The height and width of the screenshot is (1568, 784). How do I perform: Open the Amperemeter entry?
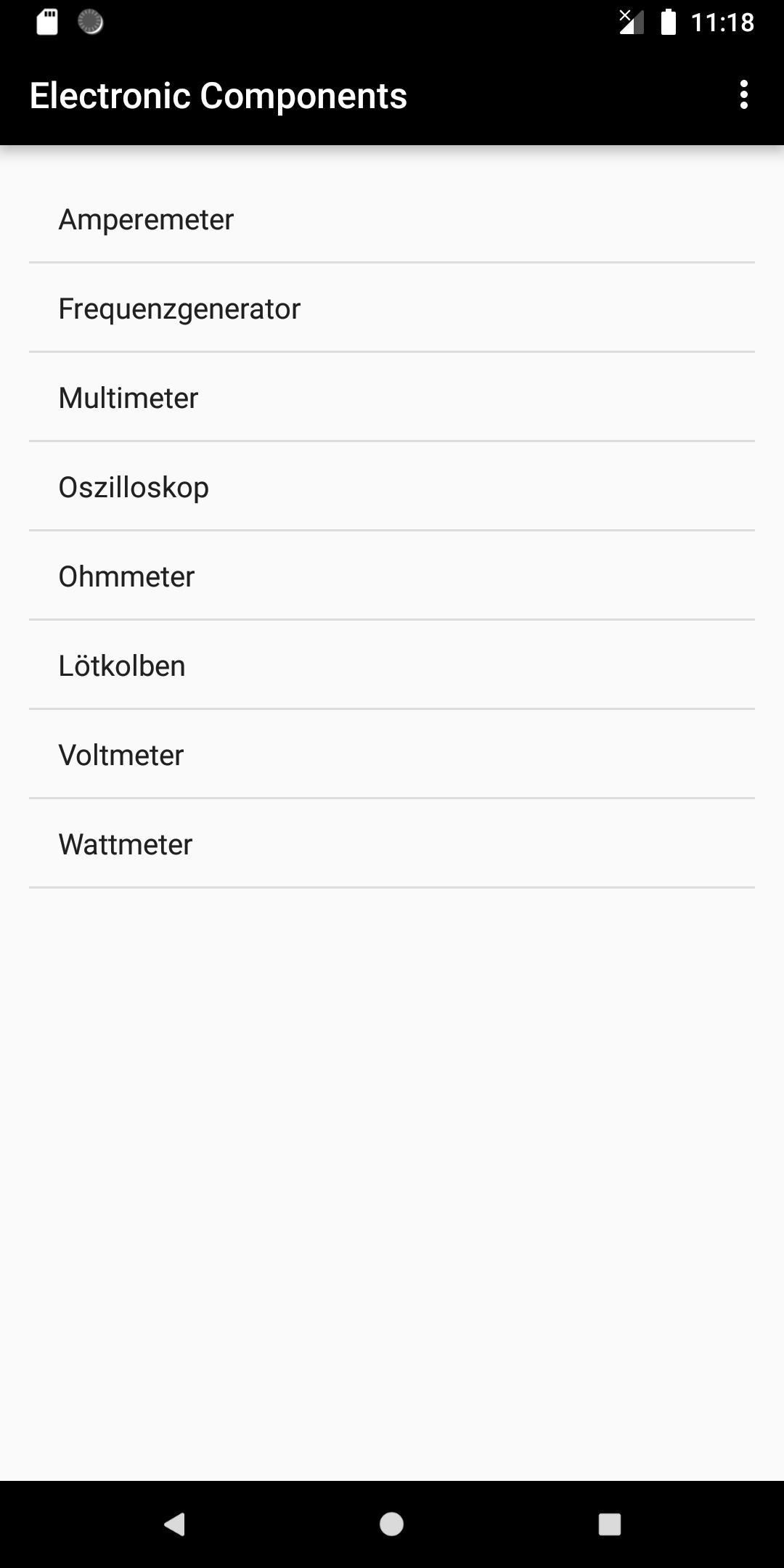point(392,219)
